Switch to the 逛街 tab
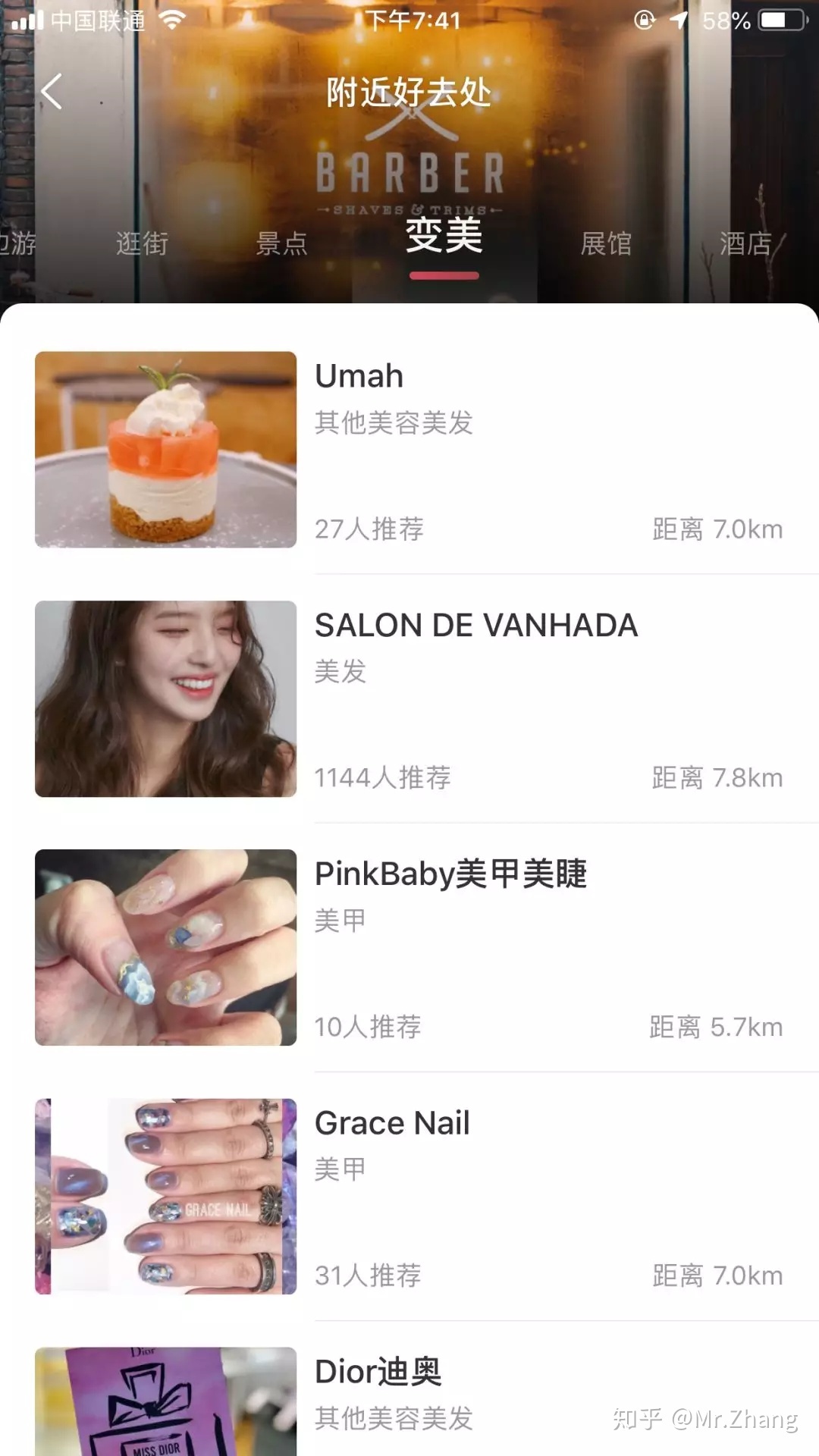Image resolution: width=819 pixels, height=1456 pixels. point(143,243)
